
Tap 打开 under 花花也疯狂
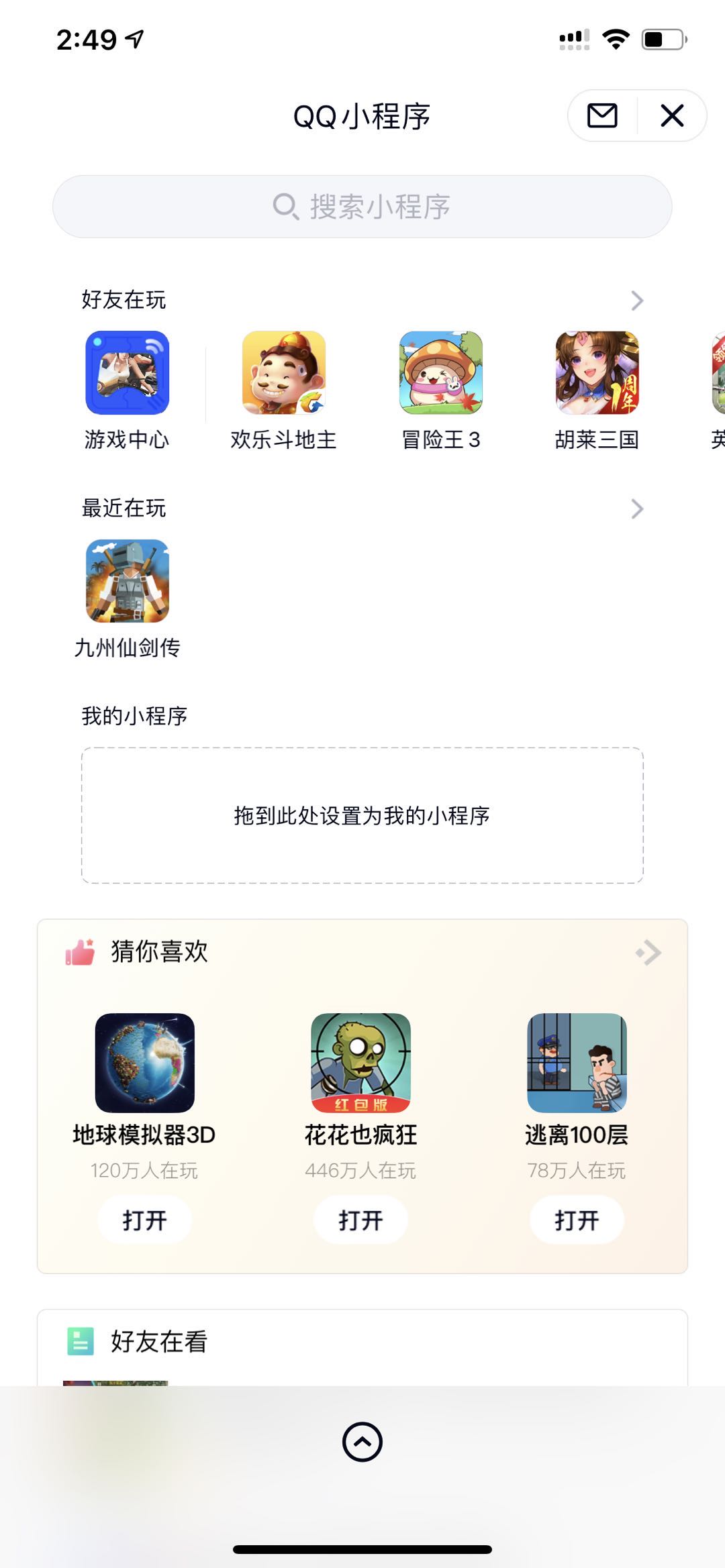360,1220
